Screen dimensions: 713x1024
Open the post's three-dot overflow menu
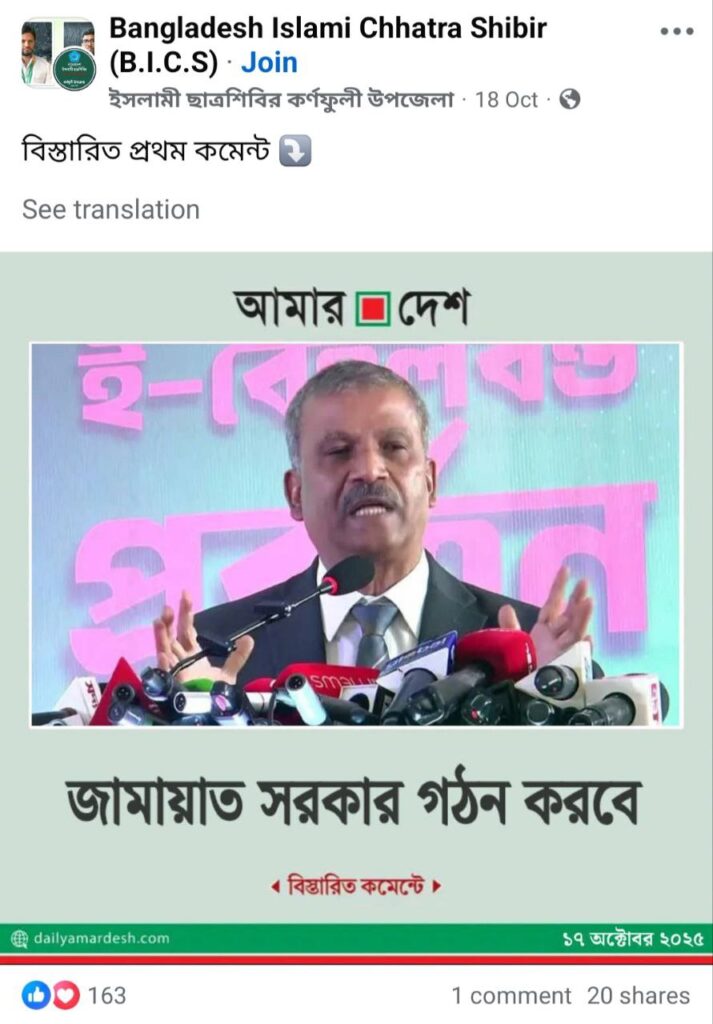(677, 31)
